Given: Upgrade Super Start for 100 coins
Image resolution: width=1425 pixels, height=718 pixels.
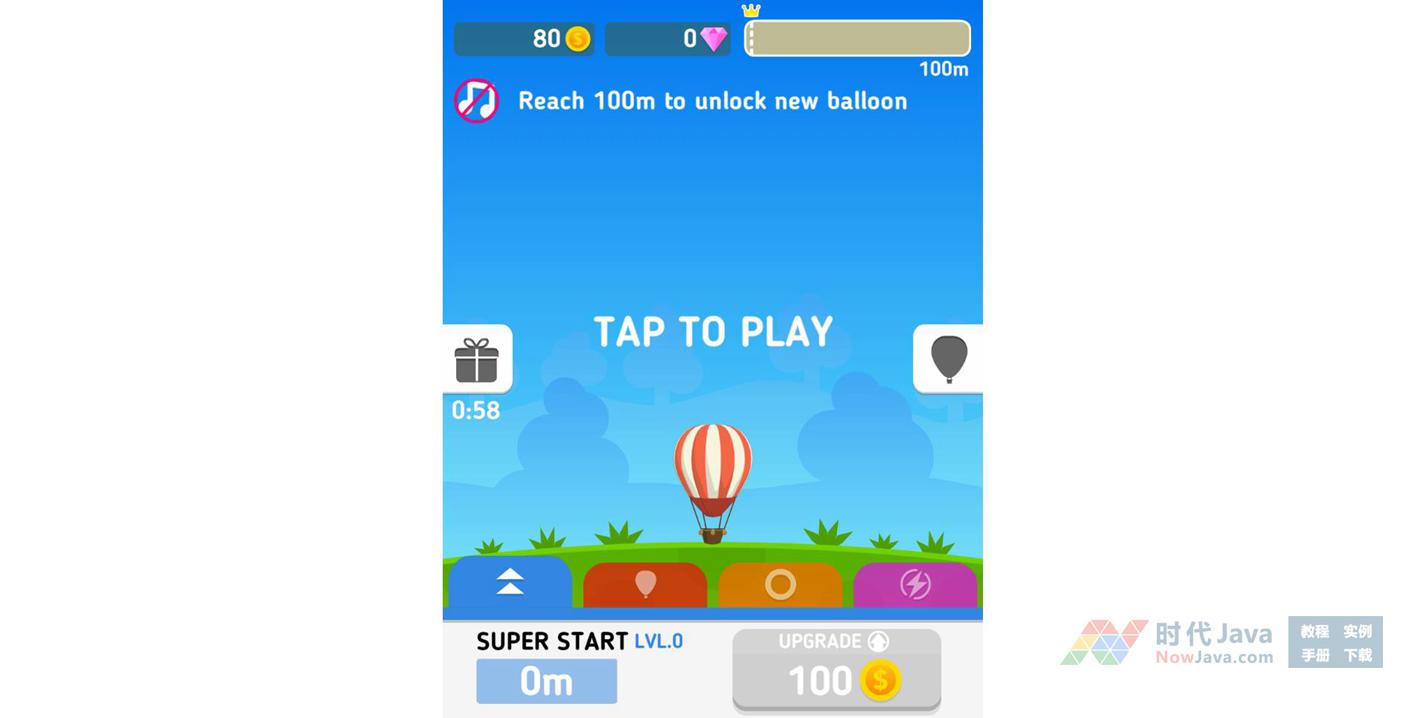Looking at the screenshot, I should click(836, 670).
